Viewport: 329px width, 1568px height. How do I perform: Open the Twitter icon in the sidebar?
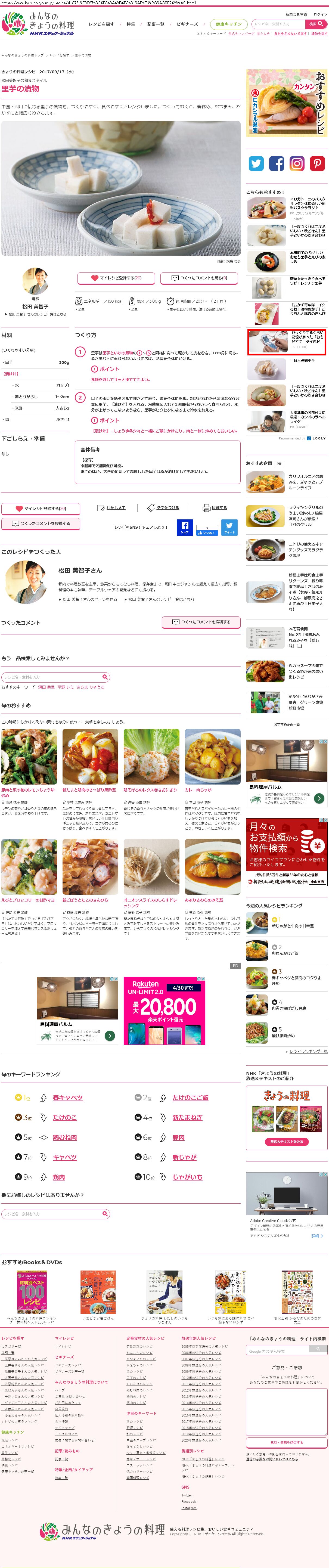[x=256, y=163]
